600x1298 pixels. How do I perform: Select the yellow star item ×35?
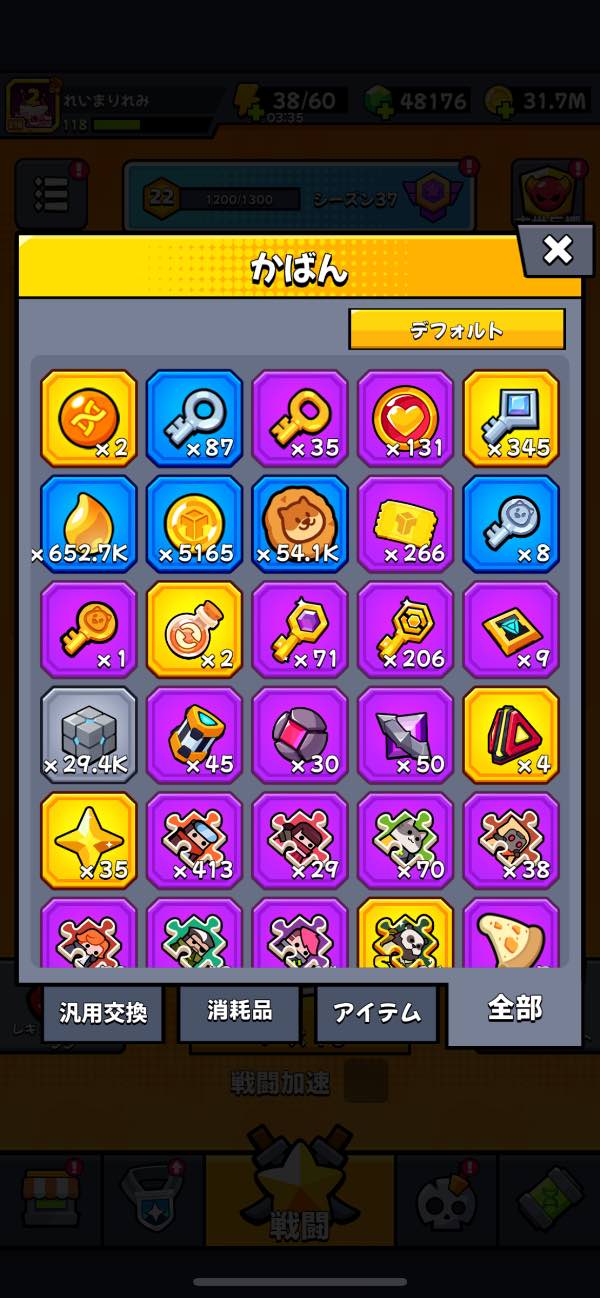click(x=88, y=841)
